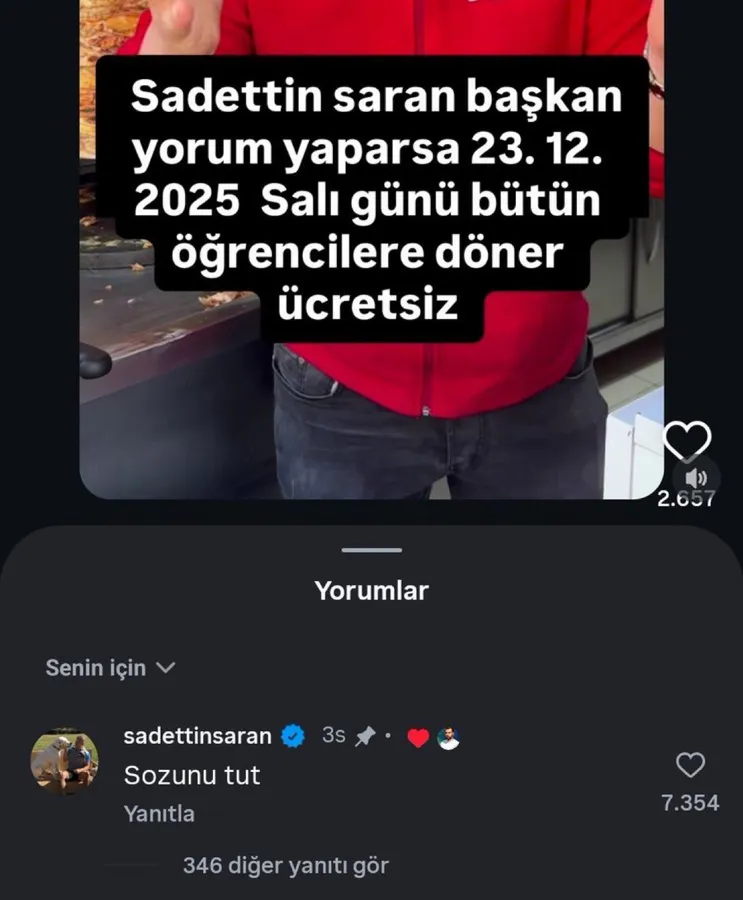
Task: Tap the Yorumlar sheet handle
Action: pos(371,550)
